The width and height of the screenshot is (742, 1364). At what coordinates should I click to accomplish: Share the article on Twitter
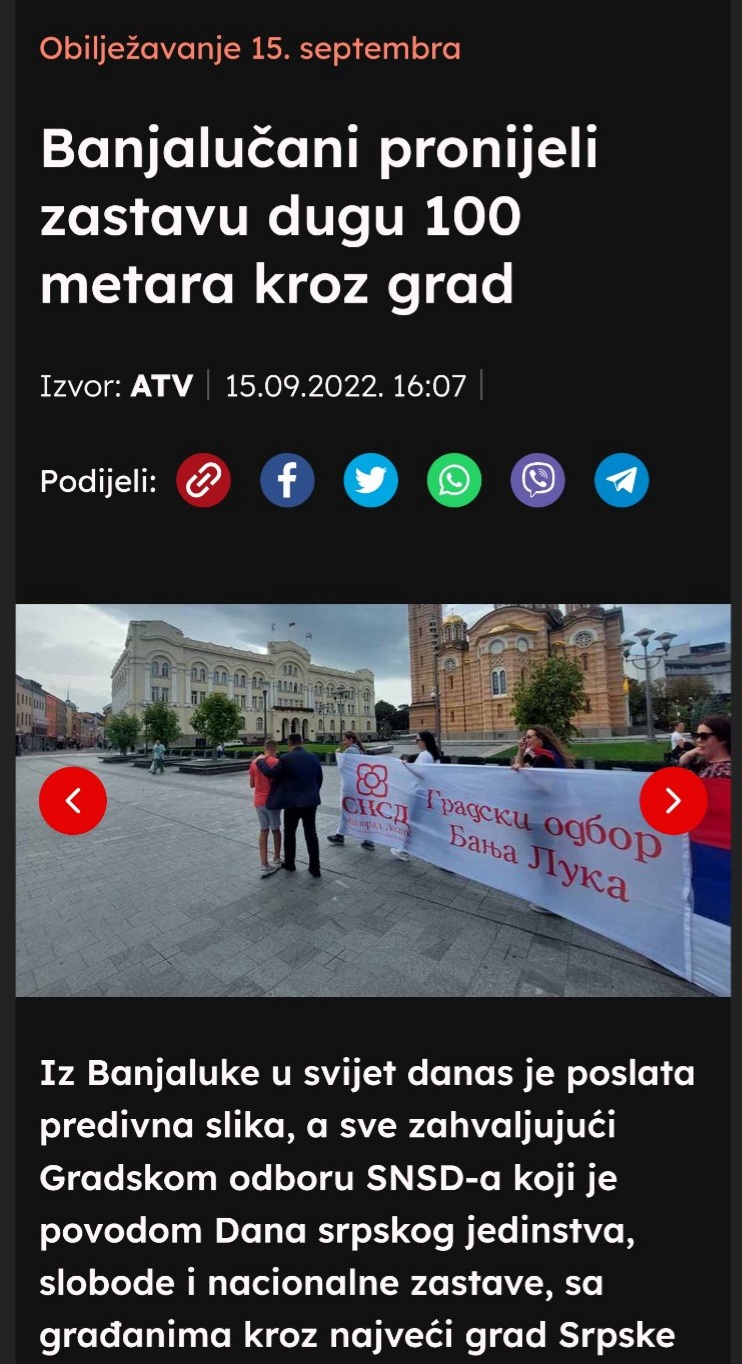(x=371, y=481)
